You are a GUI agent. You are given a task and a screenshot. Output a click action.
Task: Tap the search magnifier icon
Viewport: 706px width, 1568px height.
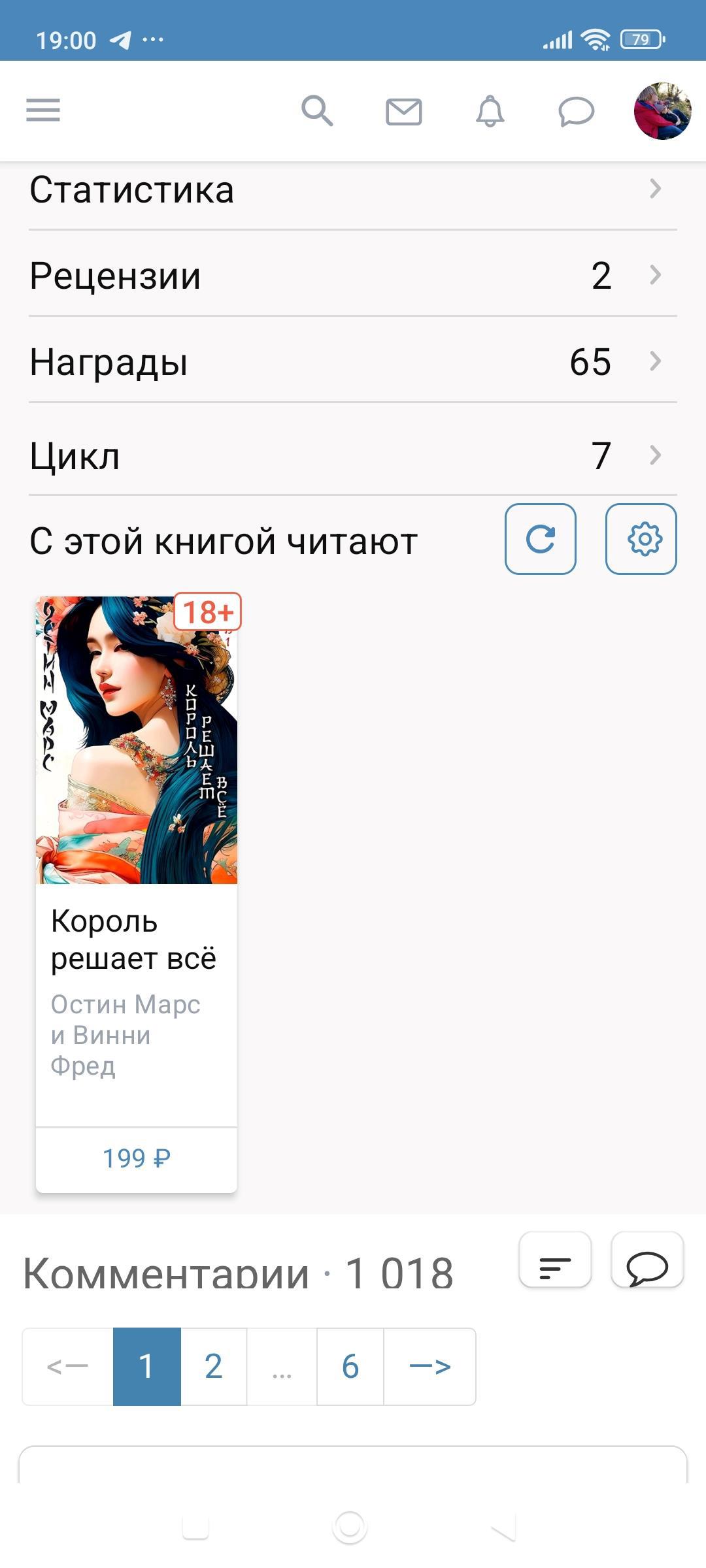317,110
